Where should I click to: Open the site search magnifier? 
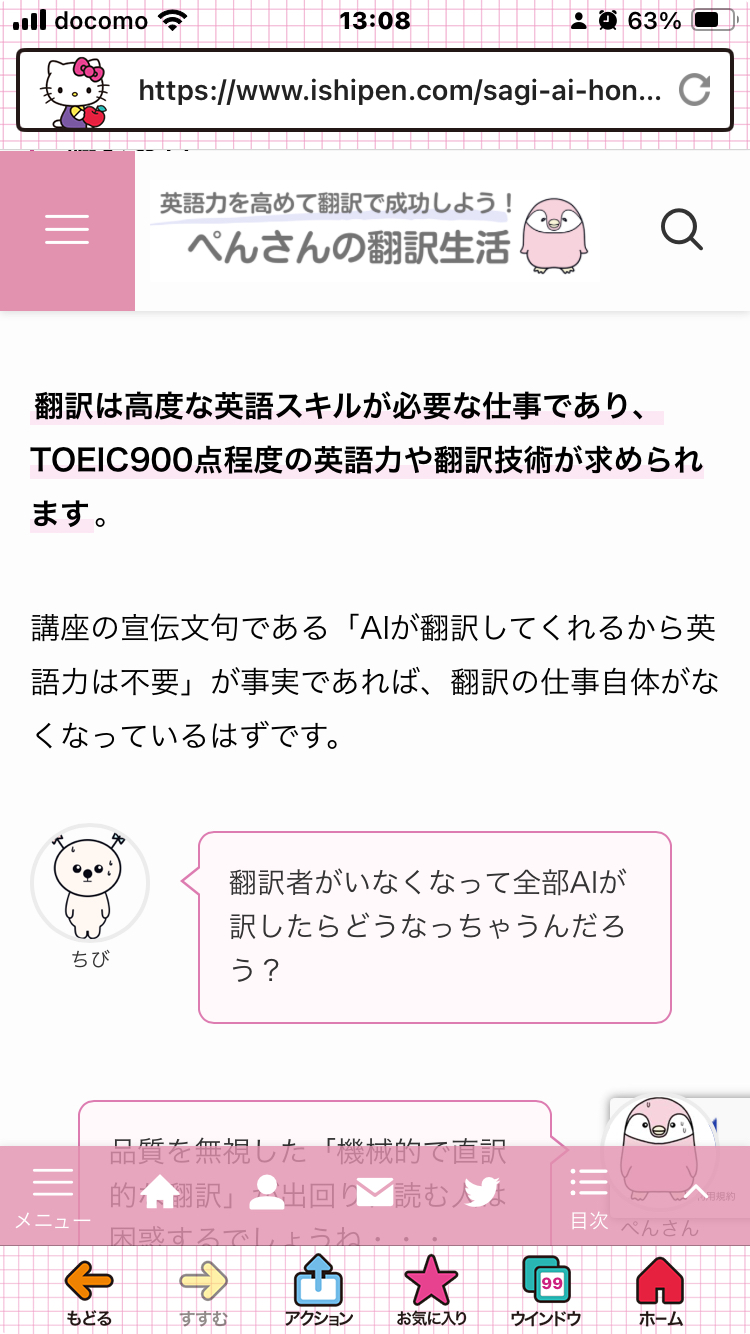click(x=682, y=230)
